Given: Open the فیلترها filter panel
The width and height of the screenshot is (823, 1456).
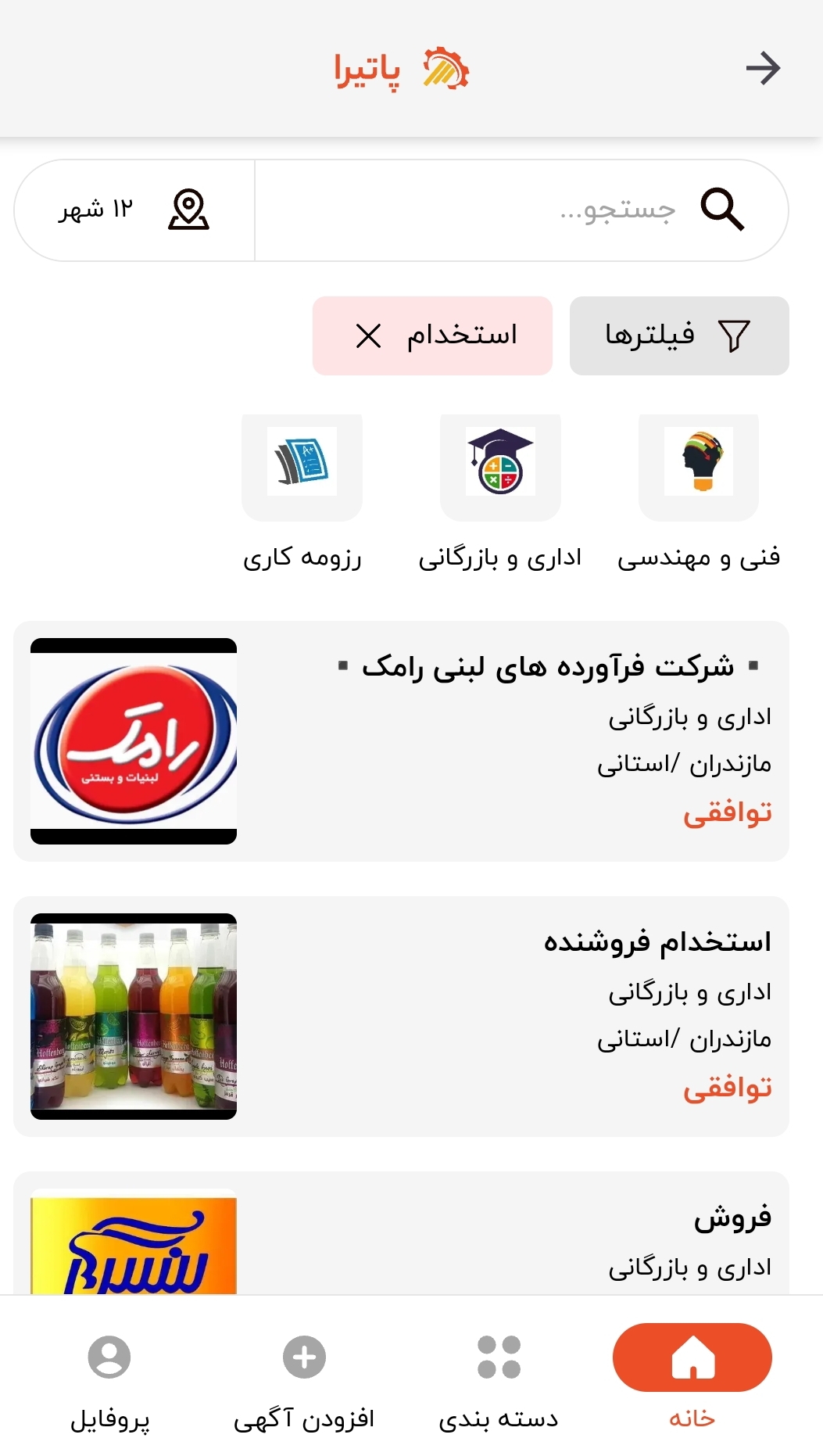Looking at the screenshot, I should pyautogui.click(x=678, y=335).
